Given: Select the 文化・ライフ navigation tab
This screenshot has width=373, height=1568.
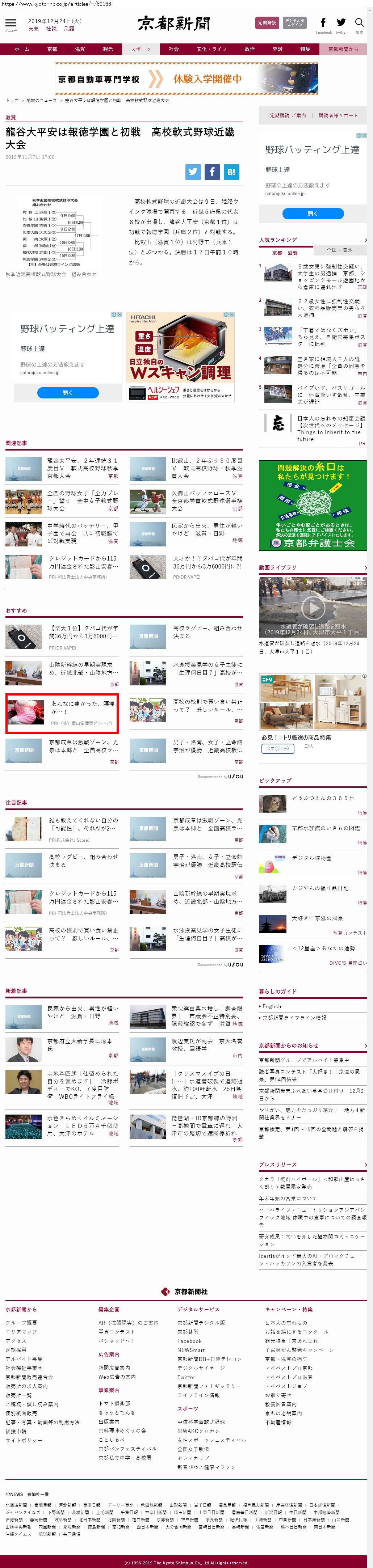Looking at the screenshot, I should click(x=211, y=49).
